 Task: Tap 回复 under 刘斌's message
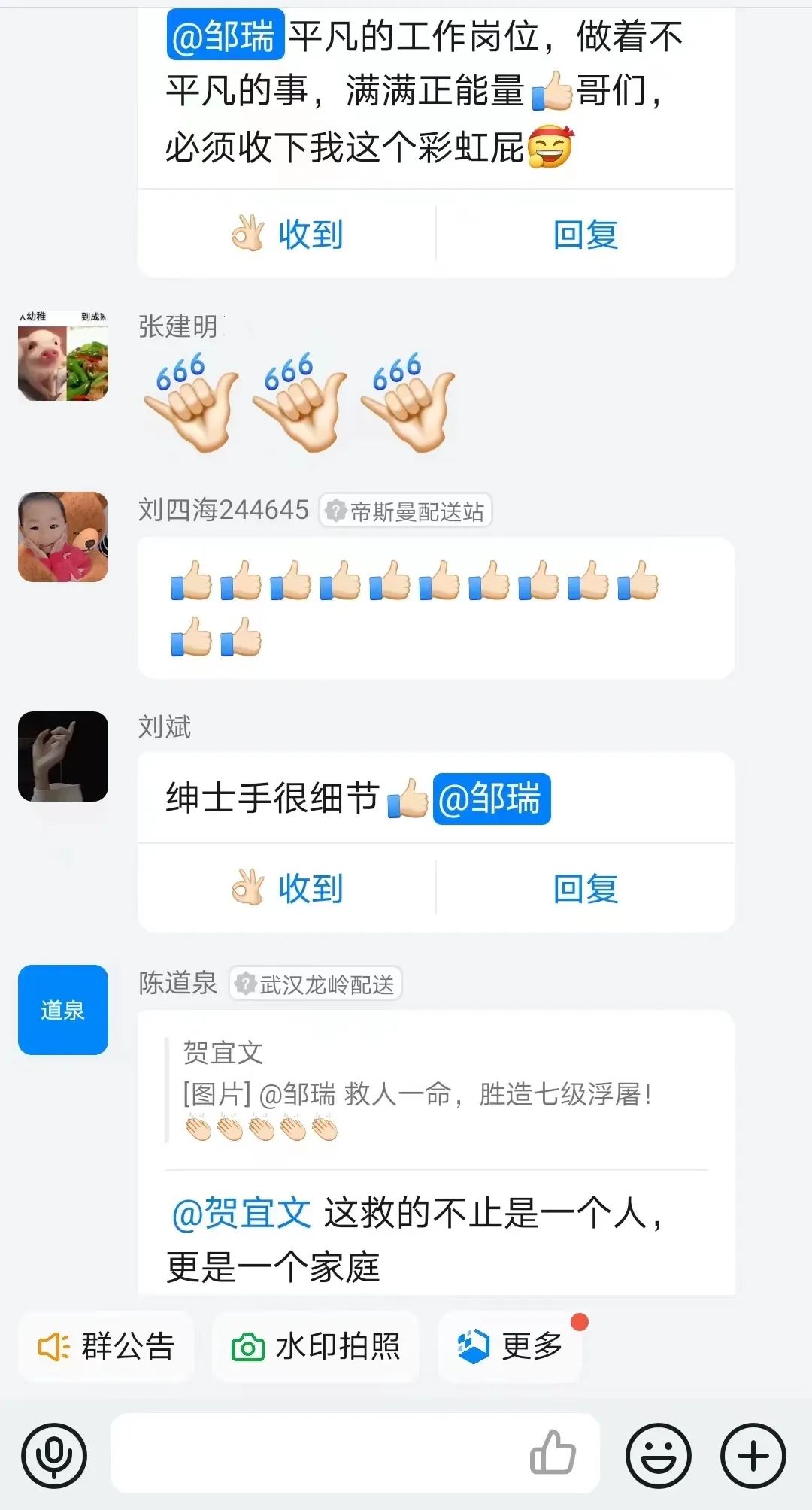click(585, 888)
